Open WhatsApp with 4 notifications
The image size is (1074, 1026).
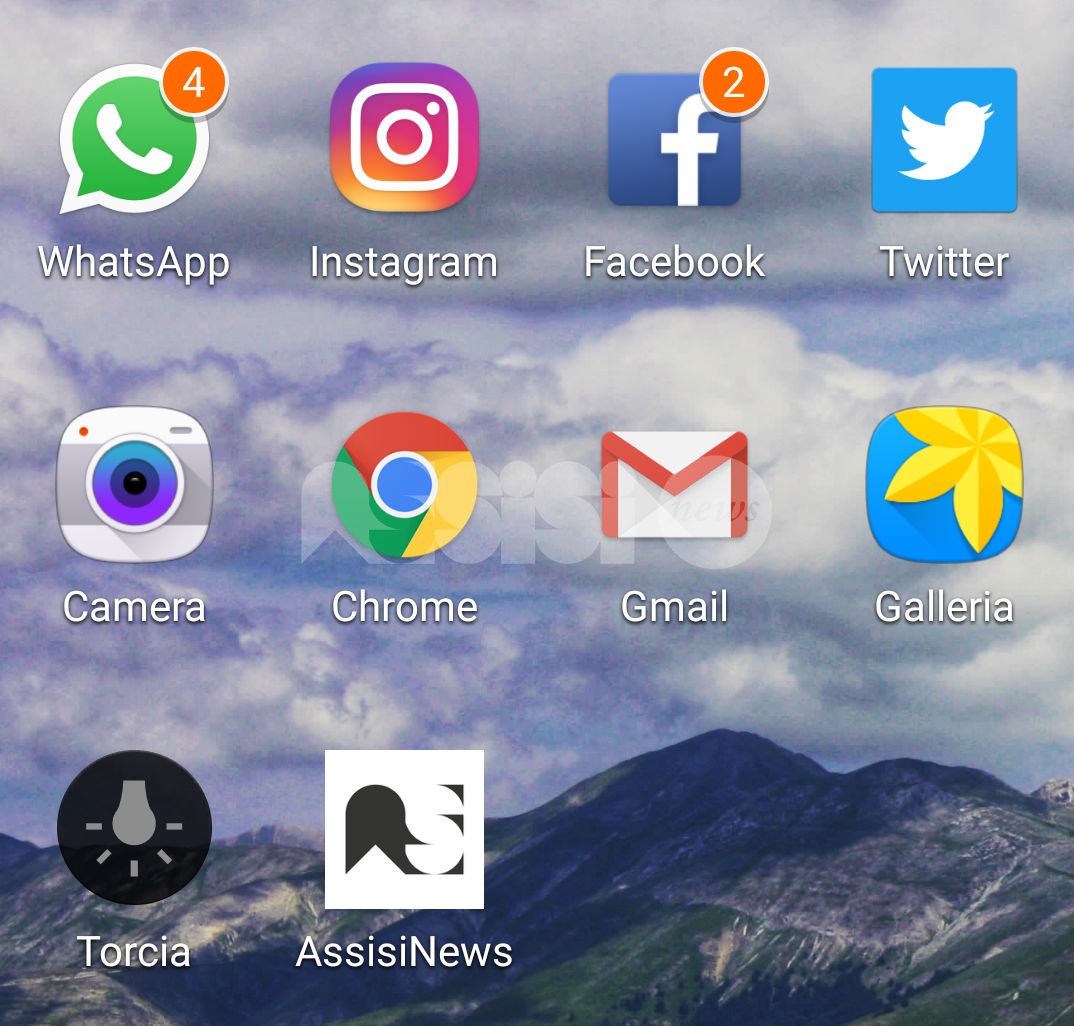click(x=134, y=140)
